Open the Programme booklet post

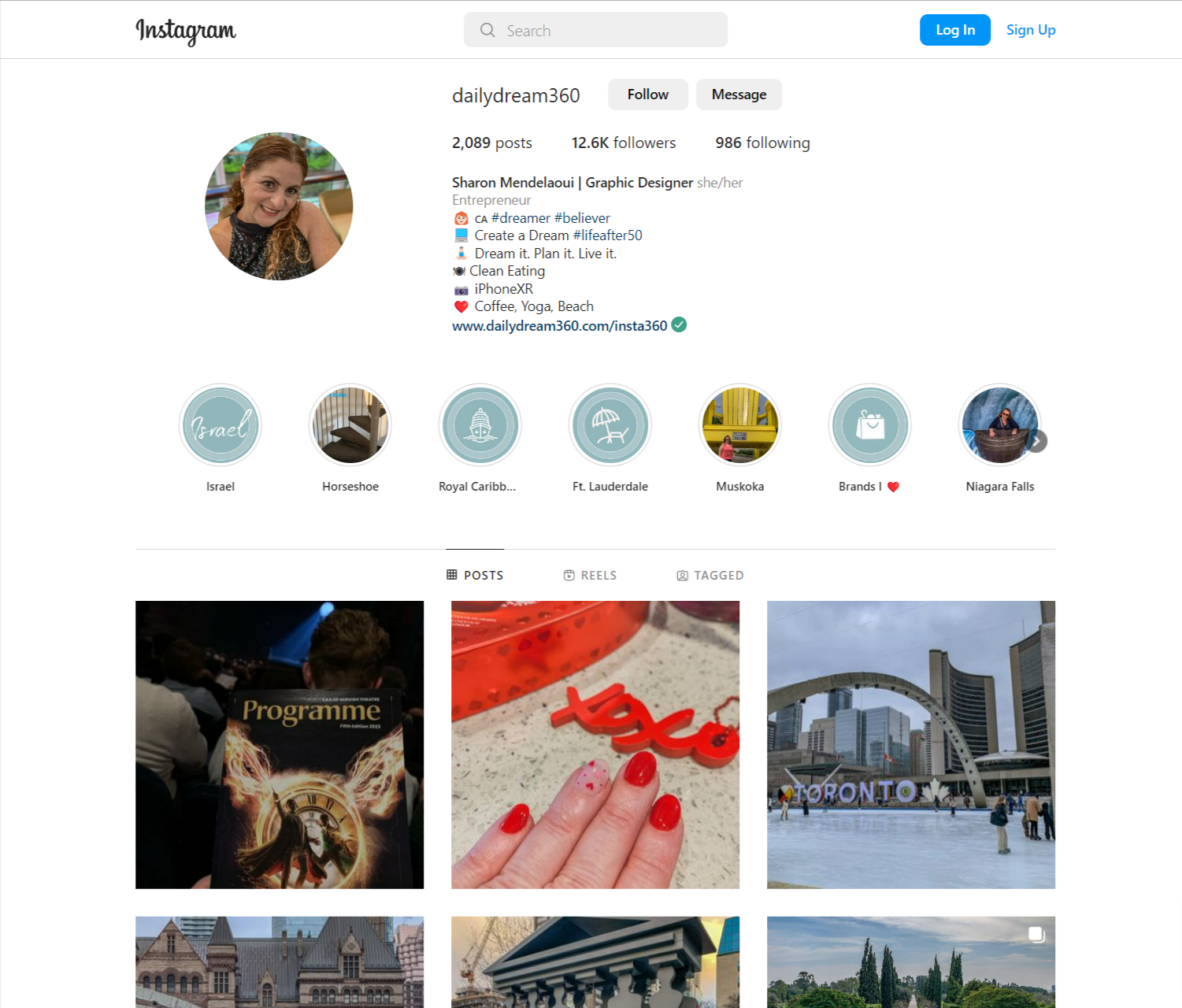280,744
